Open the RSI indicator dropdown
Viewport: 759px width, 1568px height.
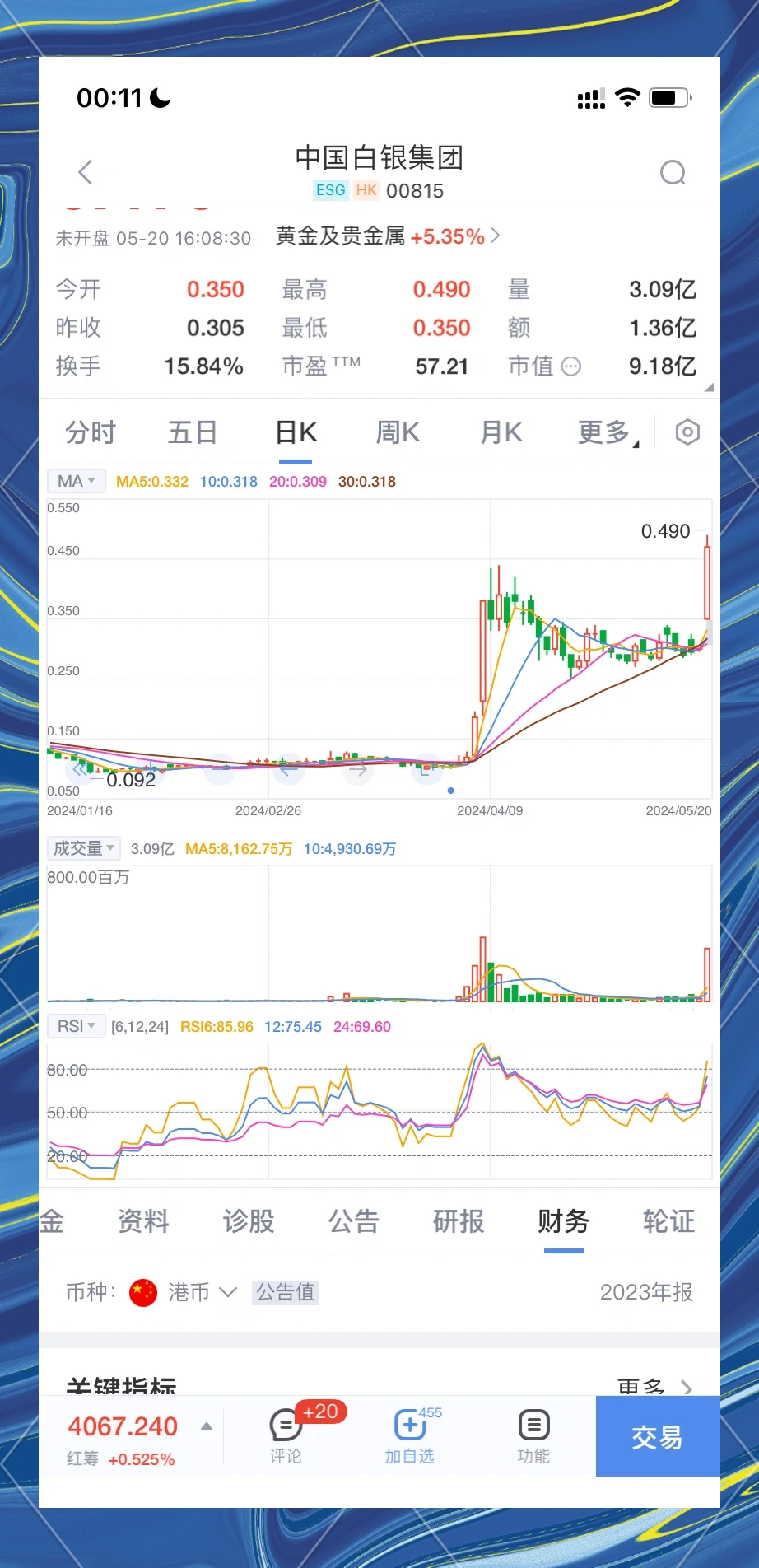(x=75, y=1025)
